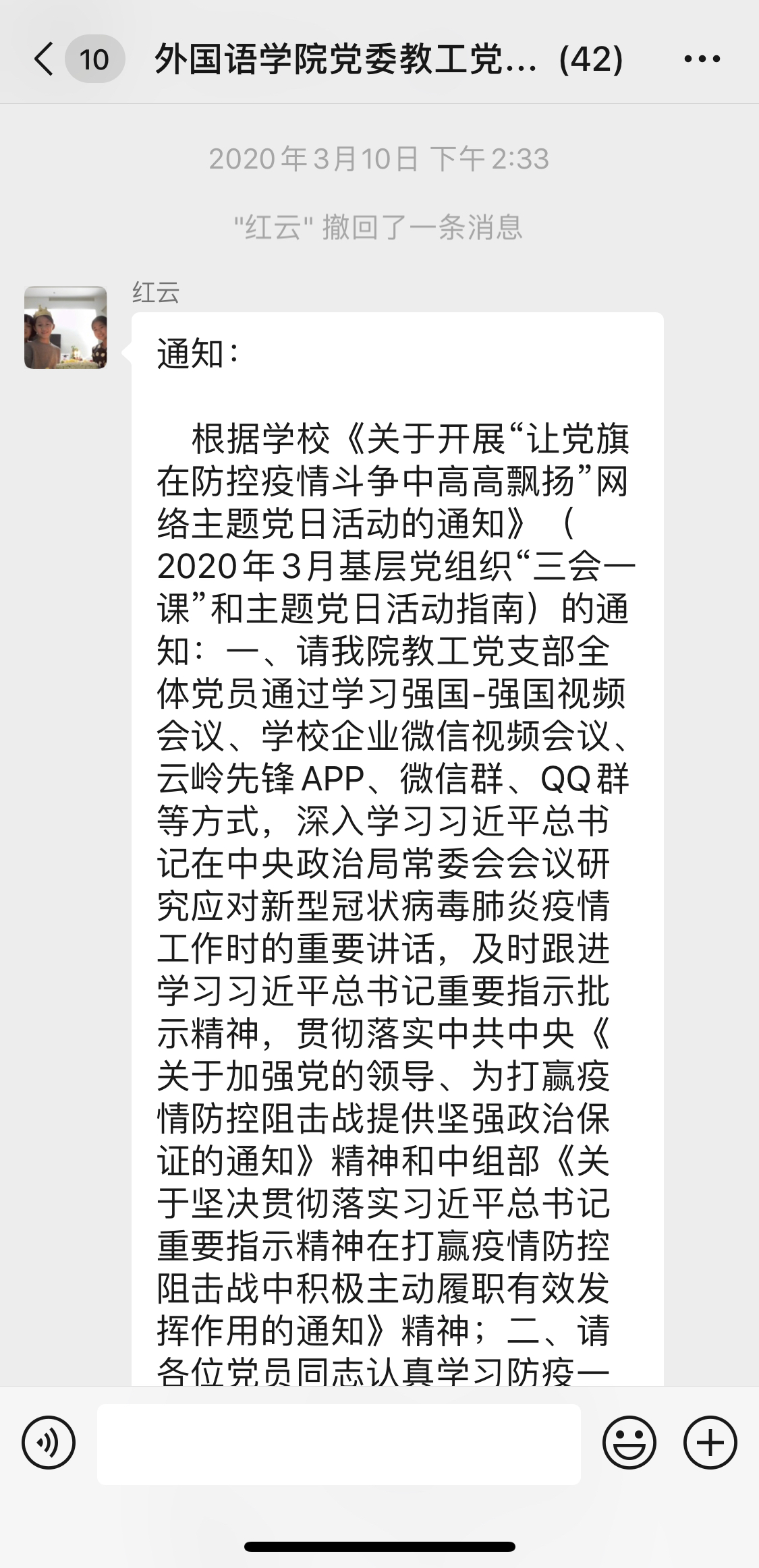Tap the message text field
Viewport: 759px width, 1568px height.
pos(339,1443)
